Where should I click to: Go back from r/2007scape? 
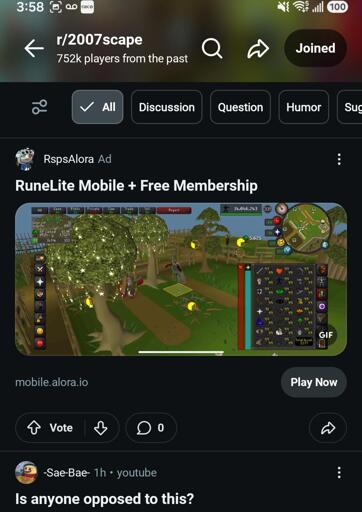coord(34,49)
